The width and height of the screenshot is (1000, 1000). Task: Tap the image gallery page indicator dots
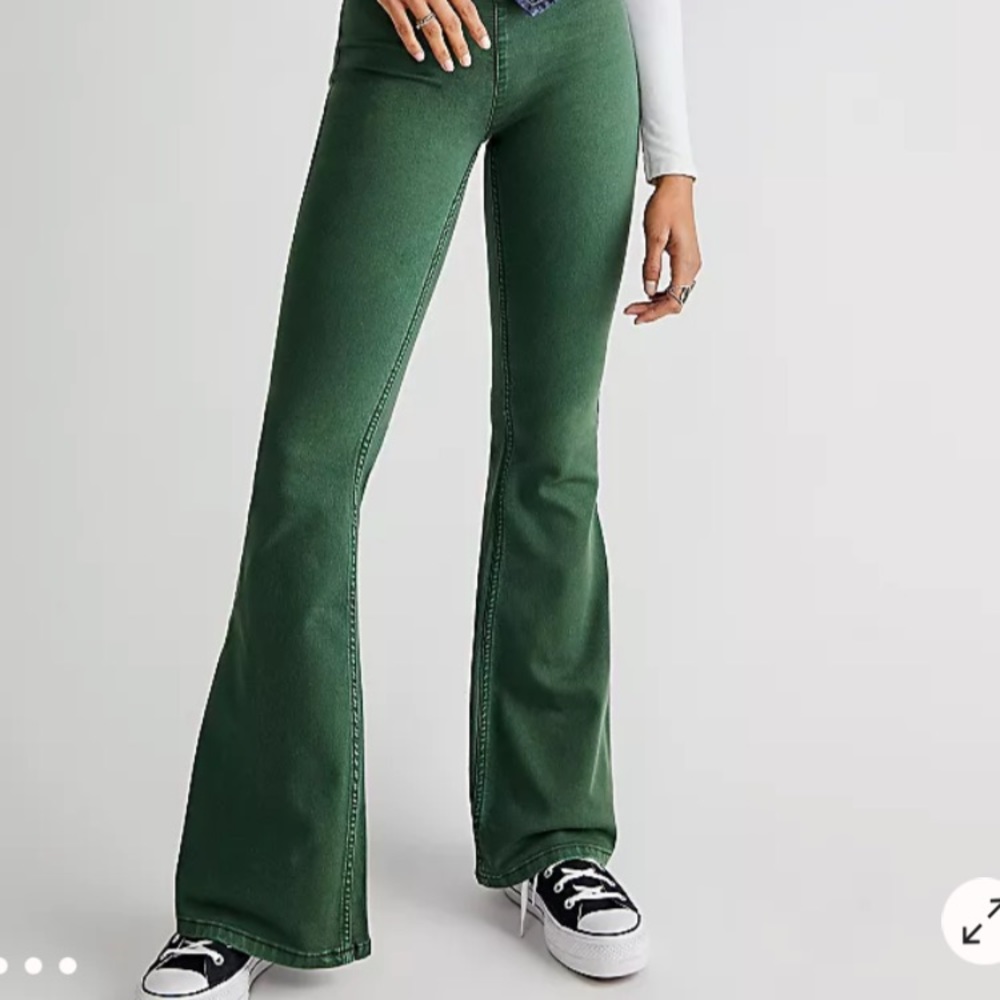36,965
